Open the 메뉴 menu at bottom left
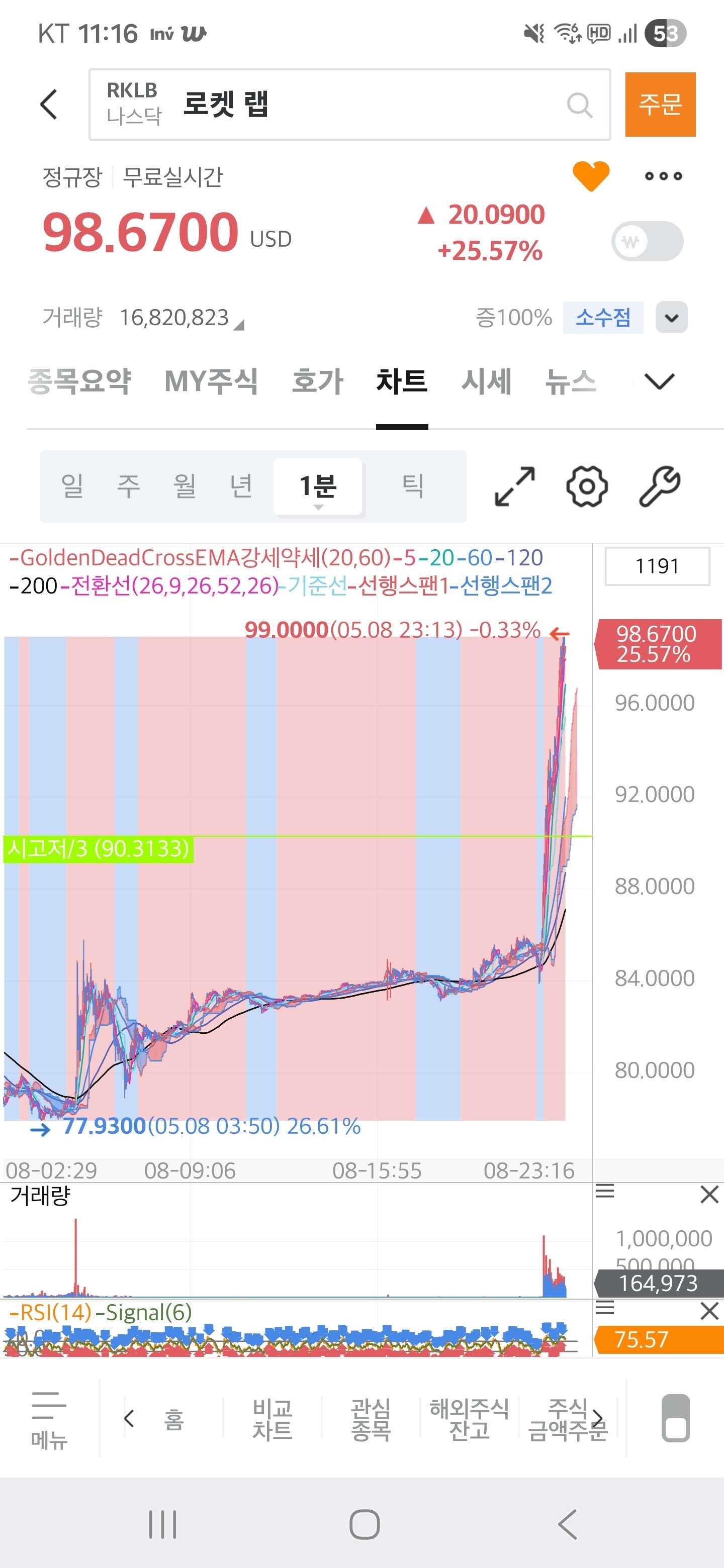 click(x=49, y=1419)
